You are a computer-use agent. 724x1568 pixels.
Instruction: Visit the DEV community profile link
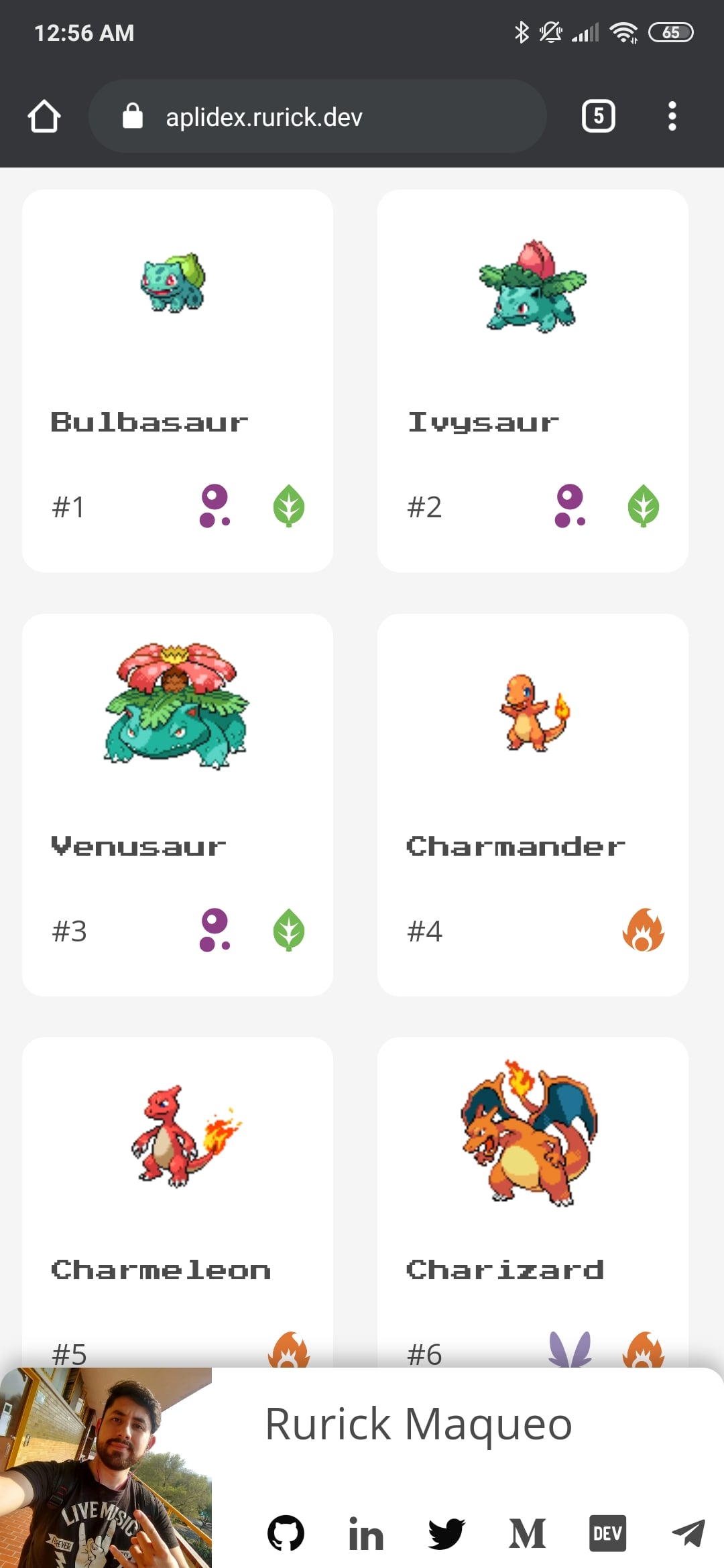[607, 1533]
